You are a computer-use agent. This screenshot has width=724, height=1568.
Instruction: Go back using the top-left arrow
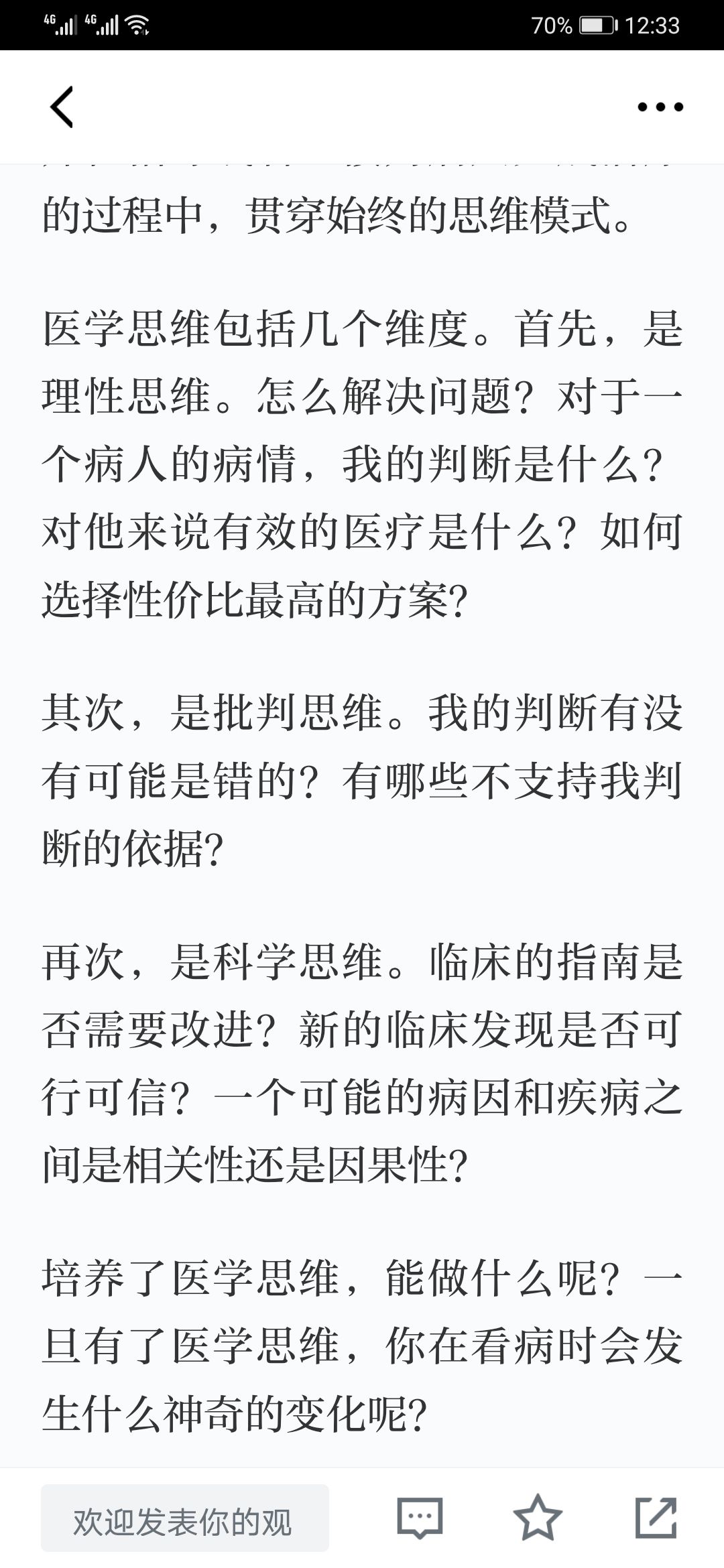[62, 107]
